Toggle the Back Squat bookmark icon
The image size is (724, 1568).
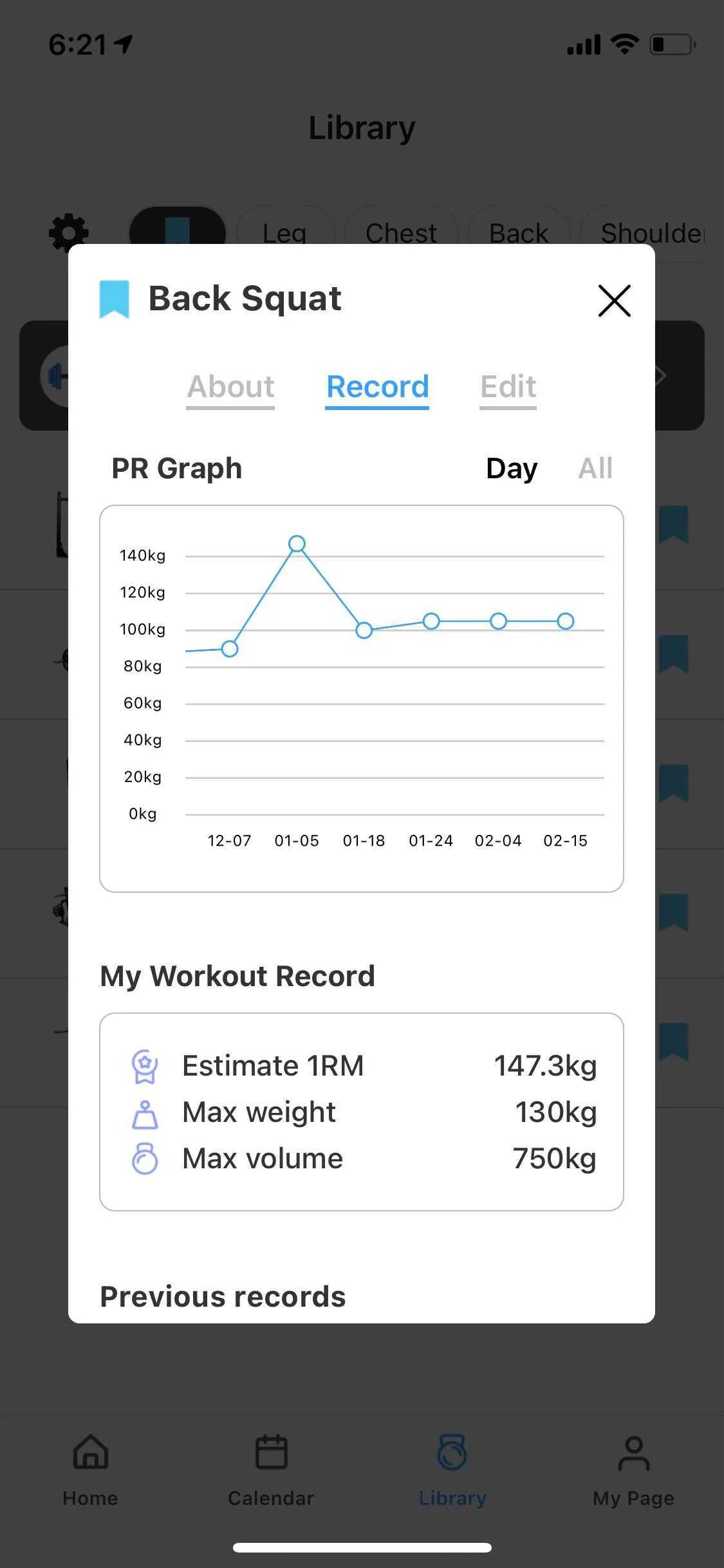pyautogui.click(x=115, y=299)
